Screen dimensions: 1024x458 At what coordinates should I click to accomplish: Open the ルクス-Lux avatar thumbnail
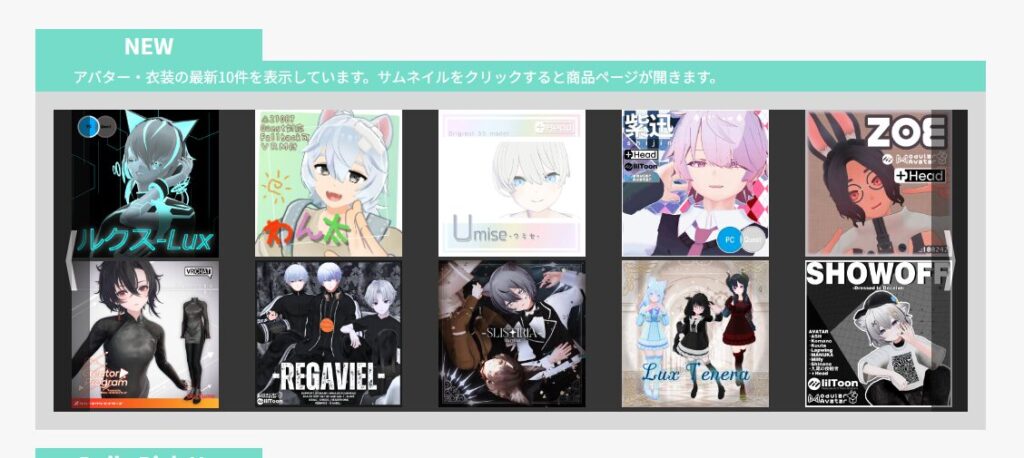click(145, 183)
